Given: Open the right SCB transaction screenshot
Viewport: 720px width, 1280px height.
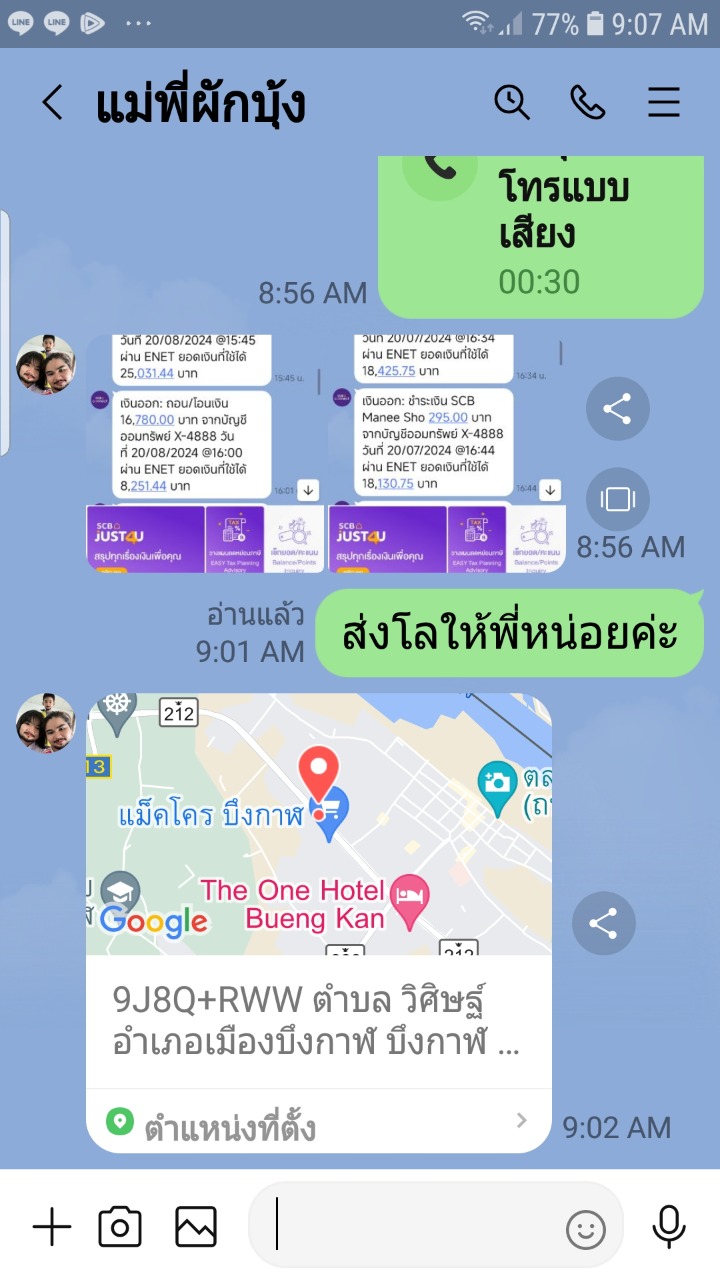Looking at the screenshot, I should (447, 453).
